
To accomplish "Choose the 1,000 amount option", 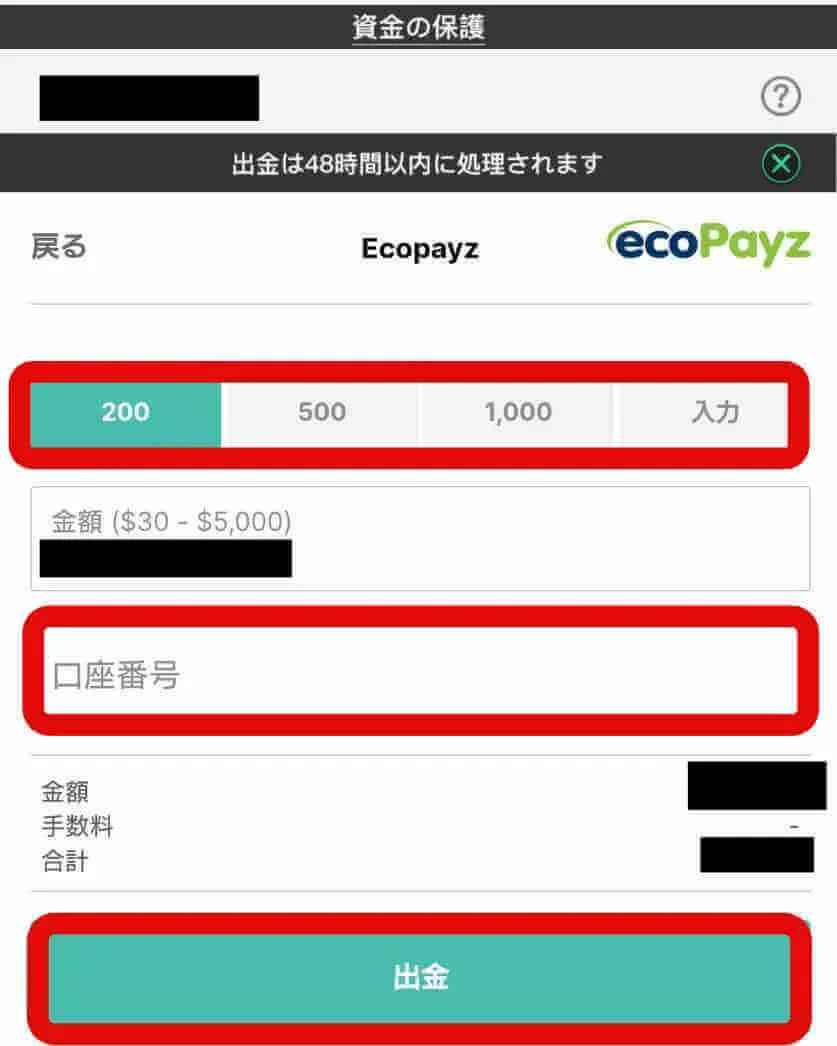I will click(x=517, y=413).
